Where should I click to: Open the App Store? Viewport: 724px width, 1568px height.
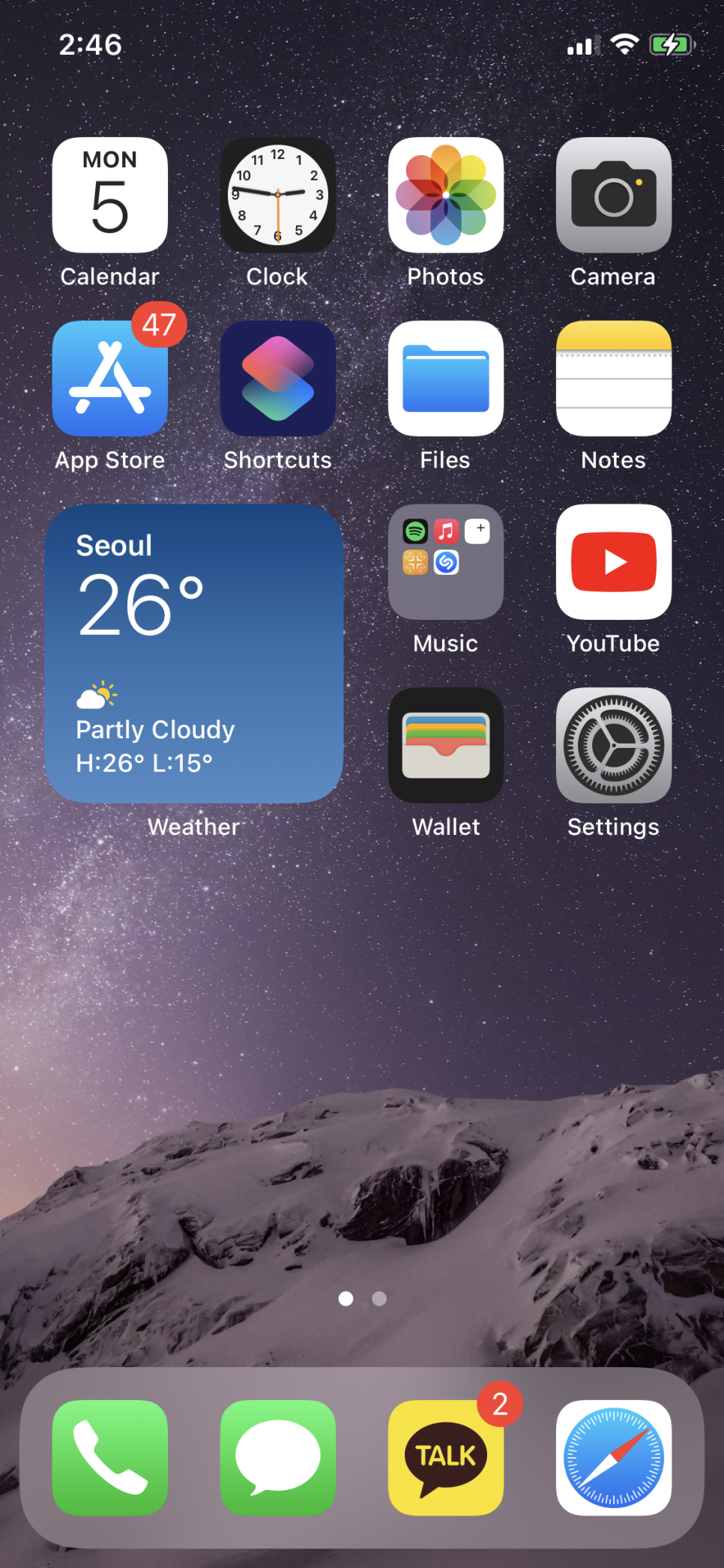click(x=110, y=379)
